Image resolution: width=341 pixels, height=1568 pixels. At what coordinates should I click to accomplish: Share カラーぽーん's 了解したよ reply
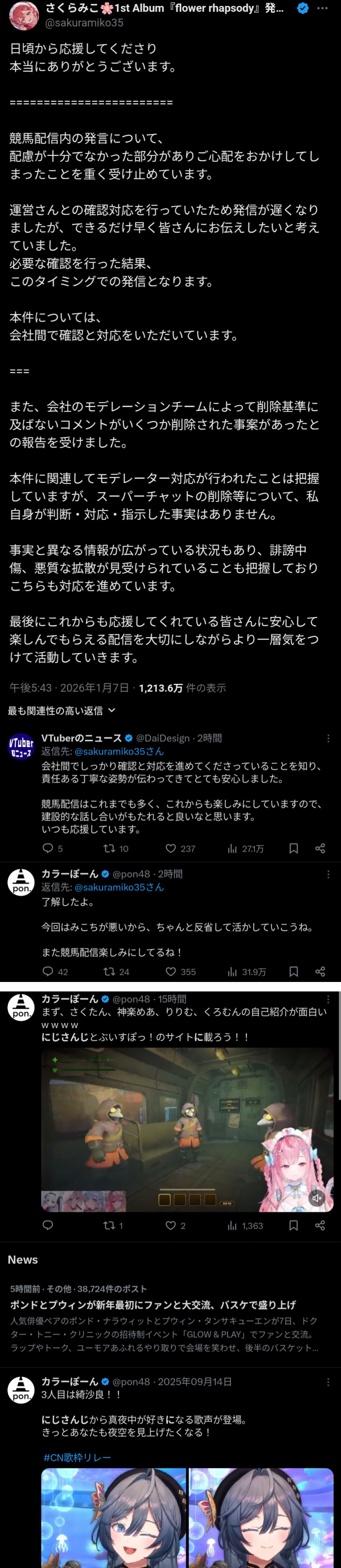320,971
